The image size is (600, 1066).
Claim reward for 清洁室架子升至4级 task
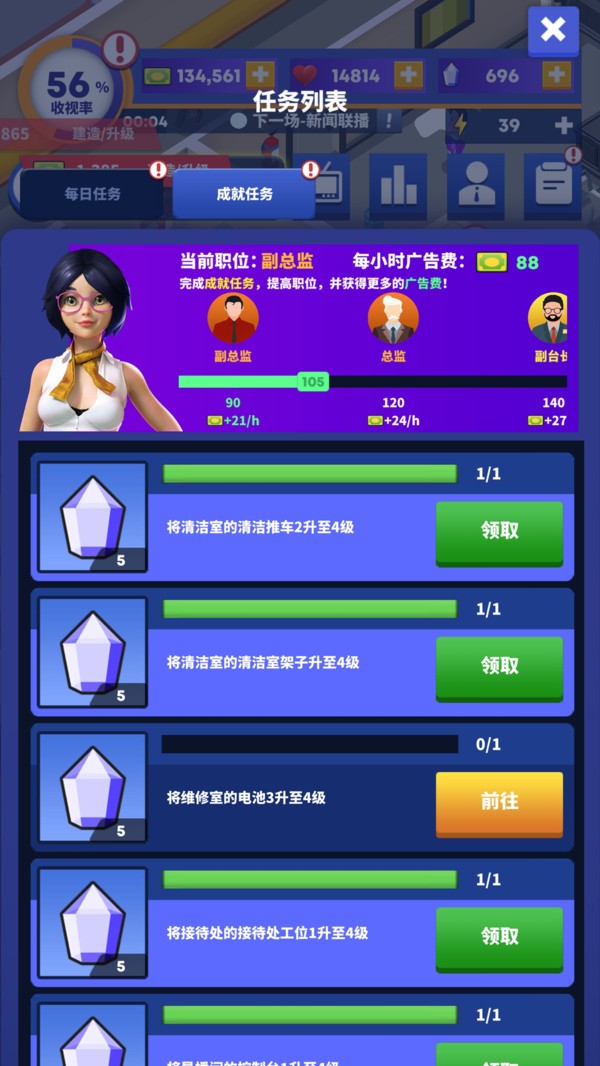pyautogui.click(x=499, y=666)
